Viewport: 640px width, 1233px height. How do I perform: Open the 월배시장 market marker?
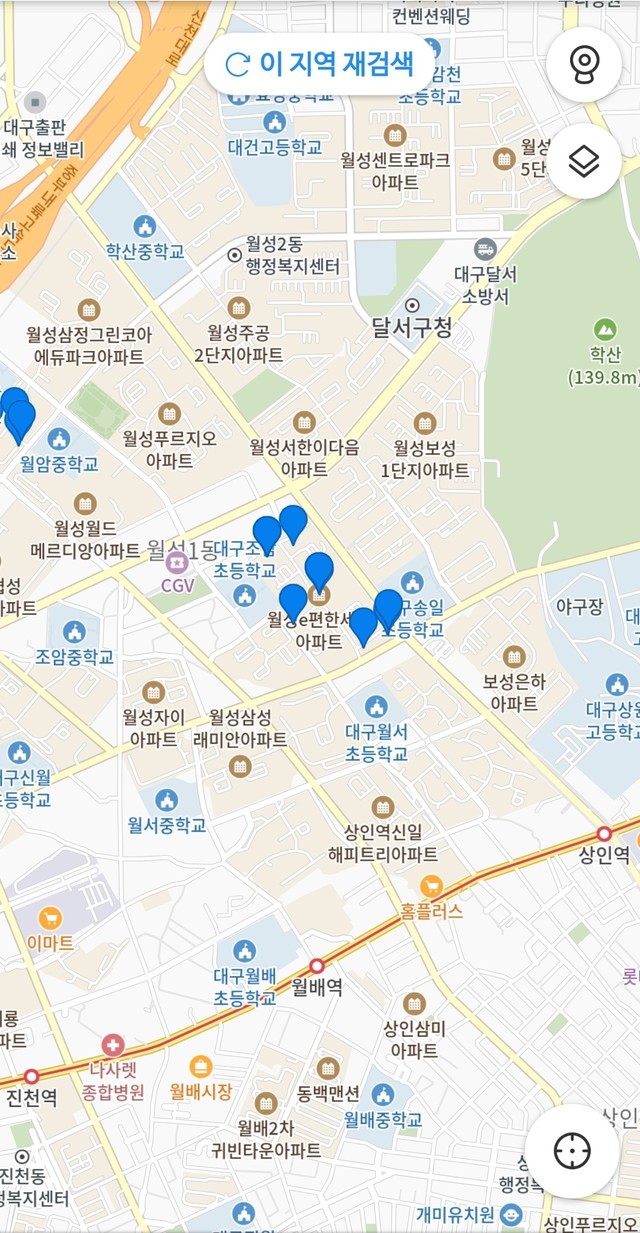pos(201,1066)
